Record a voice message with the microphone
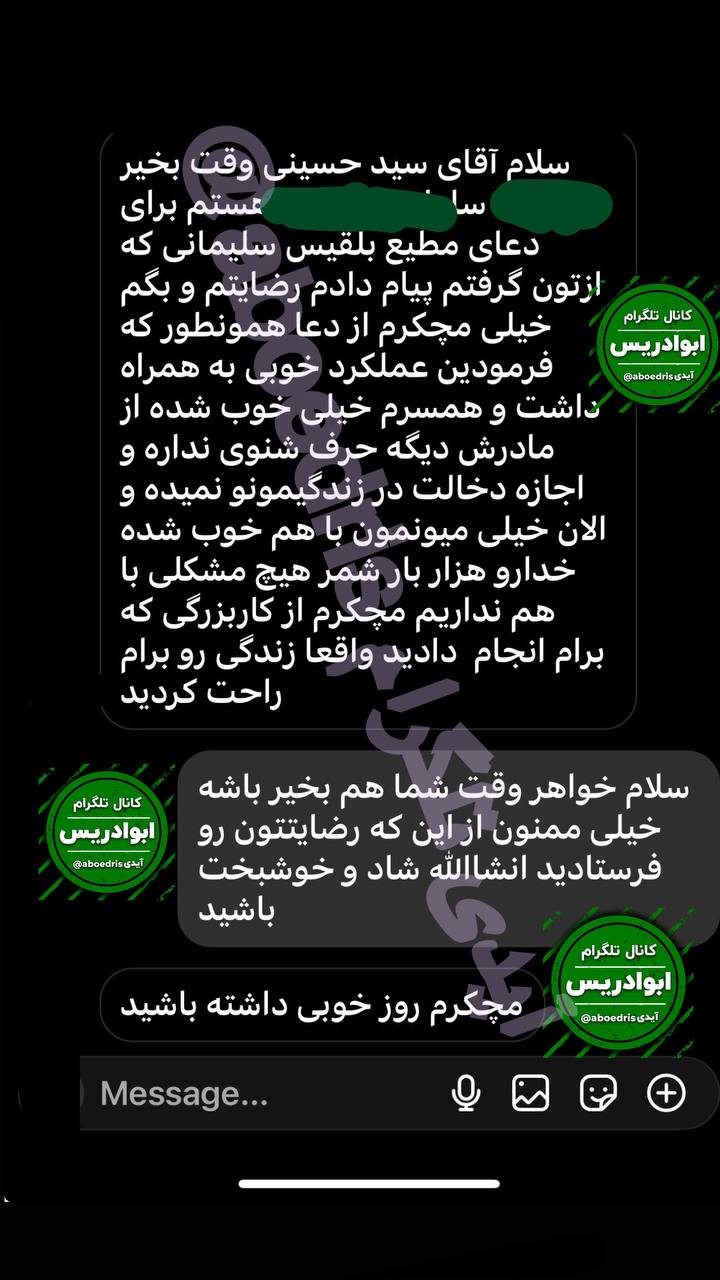Screen dimensions: 720x1280 466,1094
